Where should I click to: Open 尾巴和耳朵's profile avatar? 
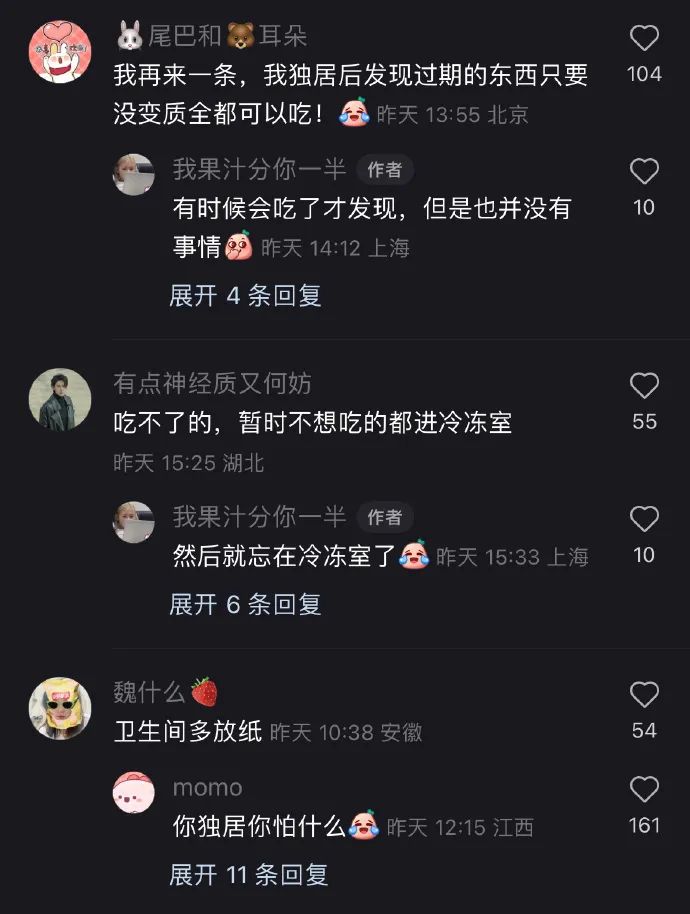click(60, 53)
